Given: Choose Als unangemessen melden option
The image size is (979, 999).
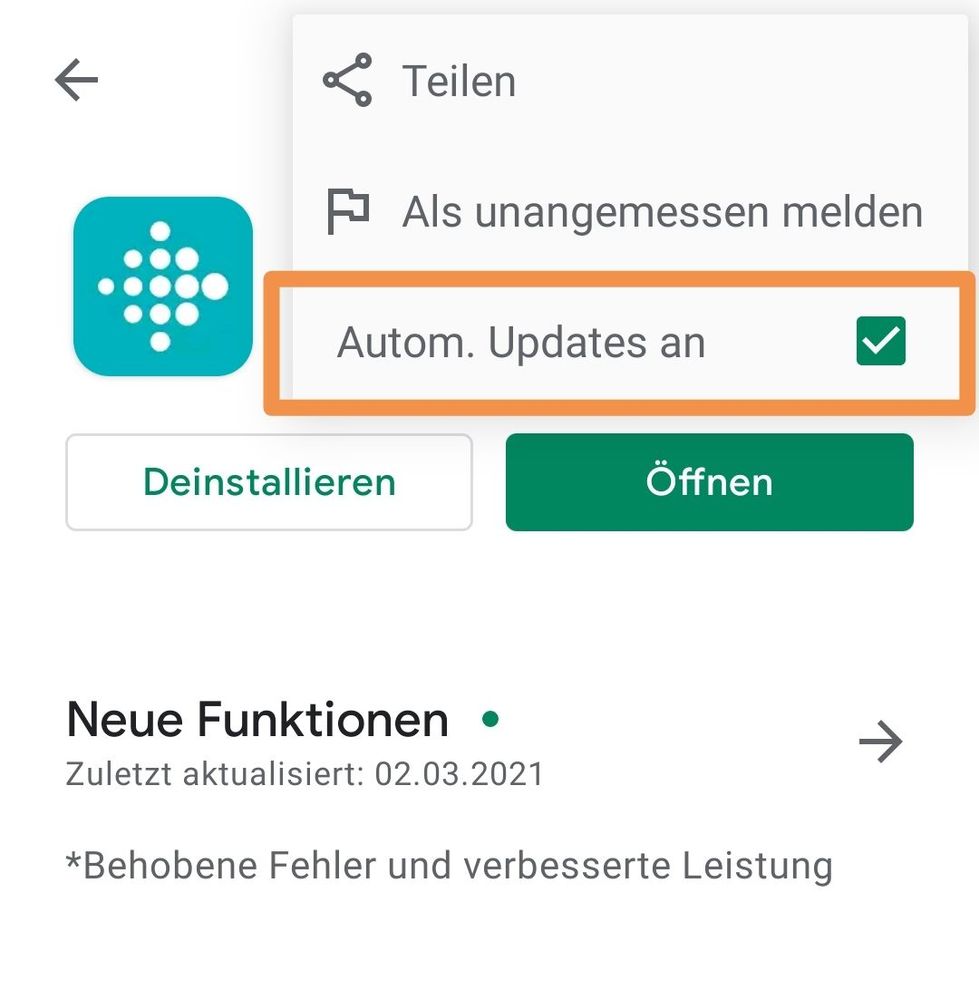Looking at the screenshot, I should coord(661,212).
